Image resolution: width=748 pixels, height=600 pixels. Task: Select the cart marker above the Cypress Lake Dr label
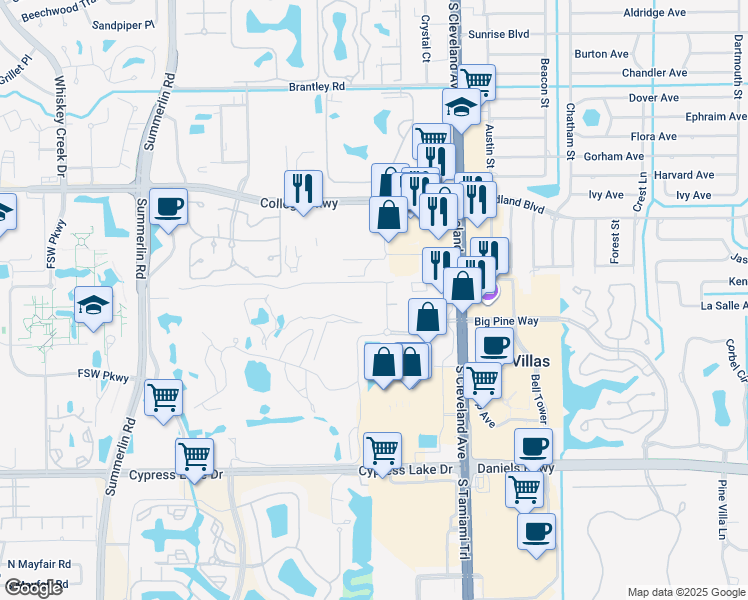pyautogui.click(x=382, y=452)
